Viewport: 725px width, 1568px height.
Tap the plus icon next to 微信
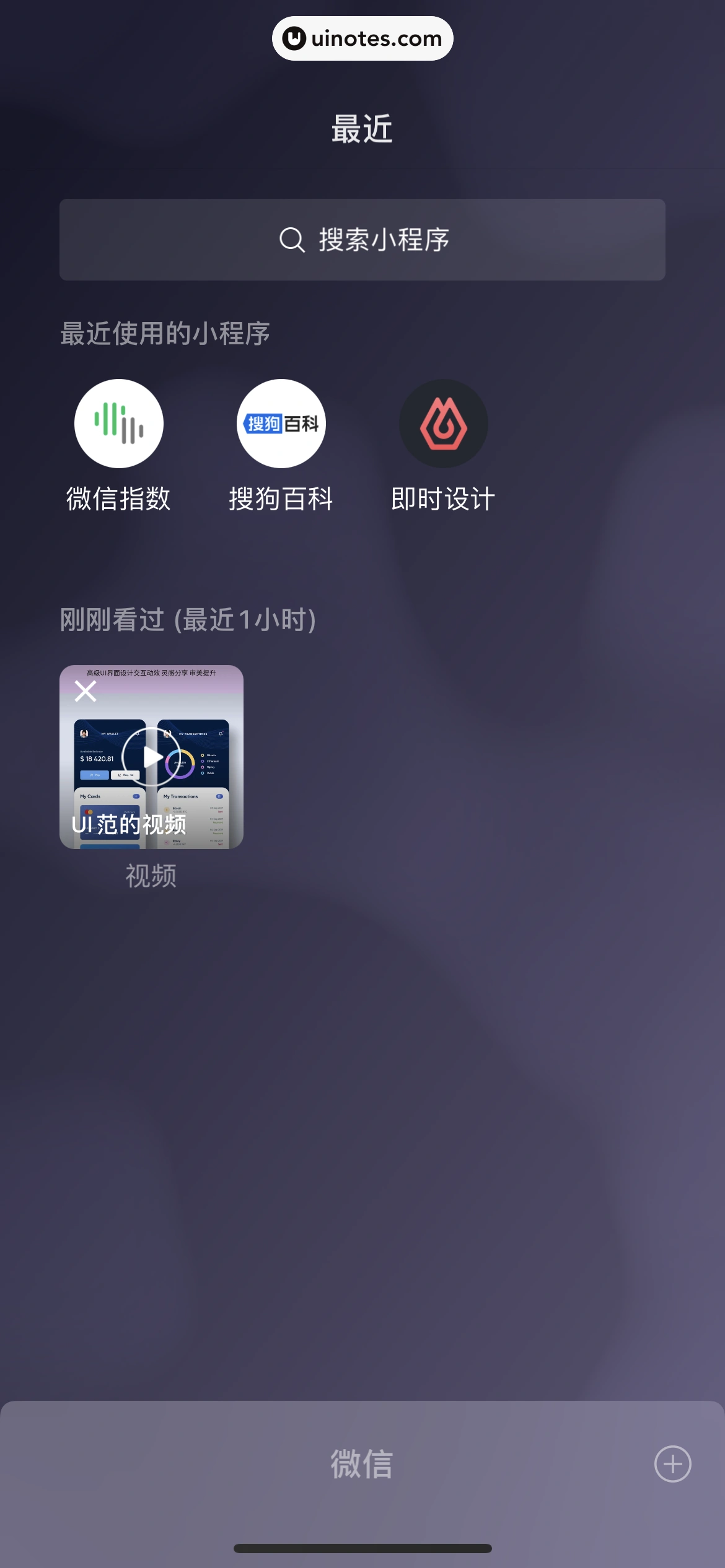(x=672, y=1464)
